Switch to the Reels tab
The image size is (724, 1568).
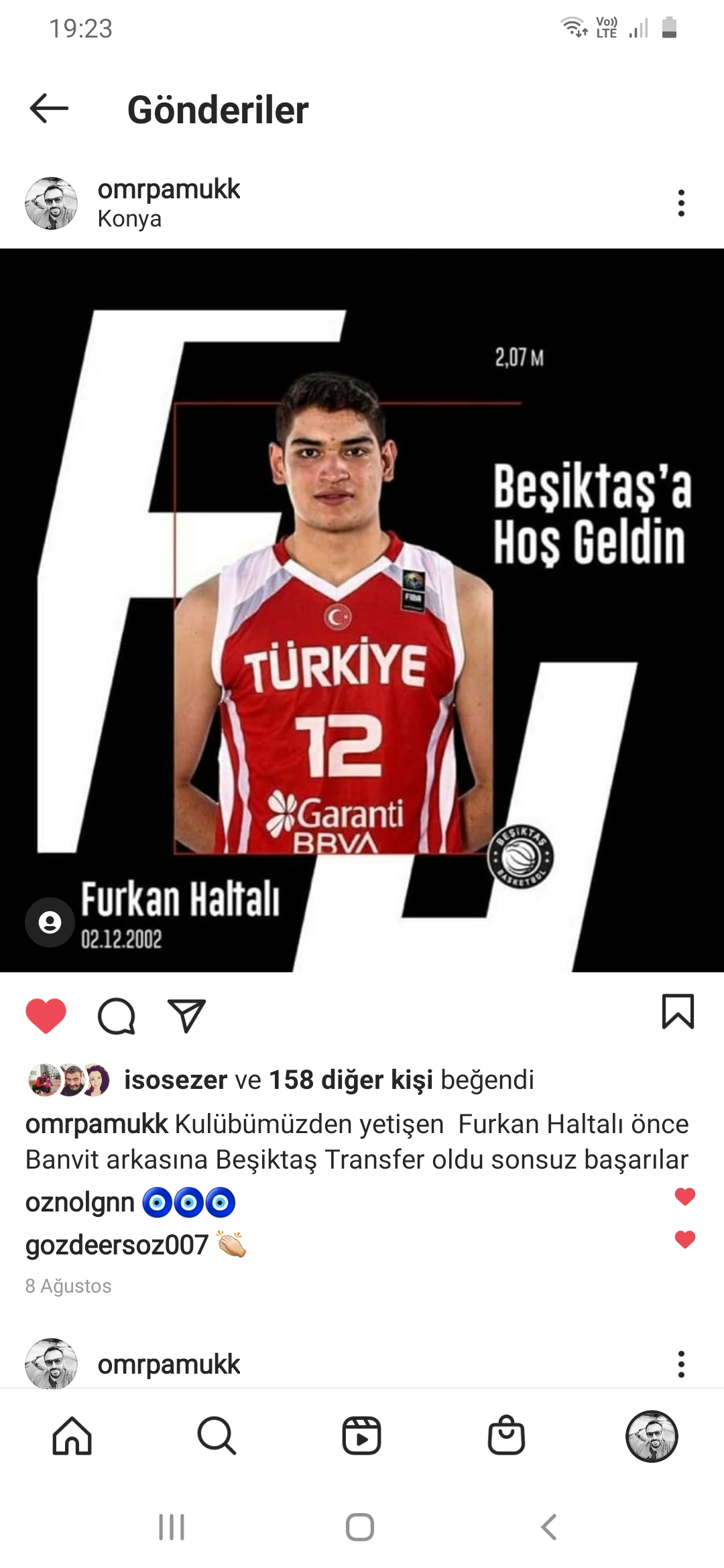click(361, 1436)
